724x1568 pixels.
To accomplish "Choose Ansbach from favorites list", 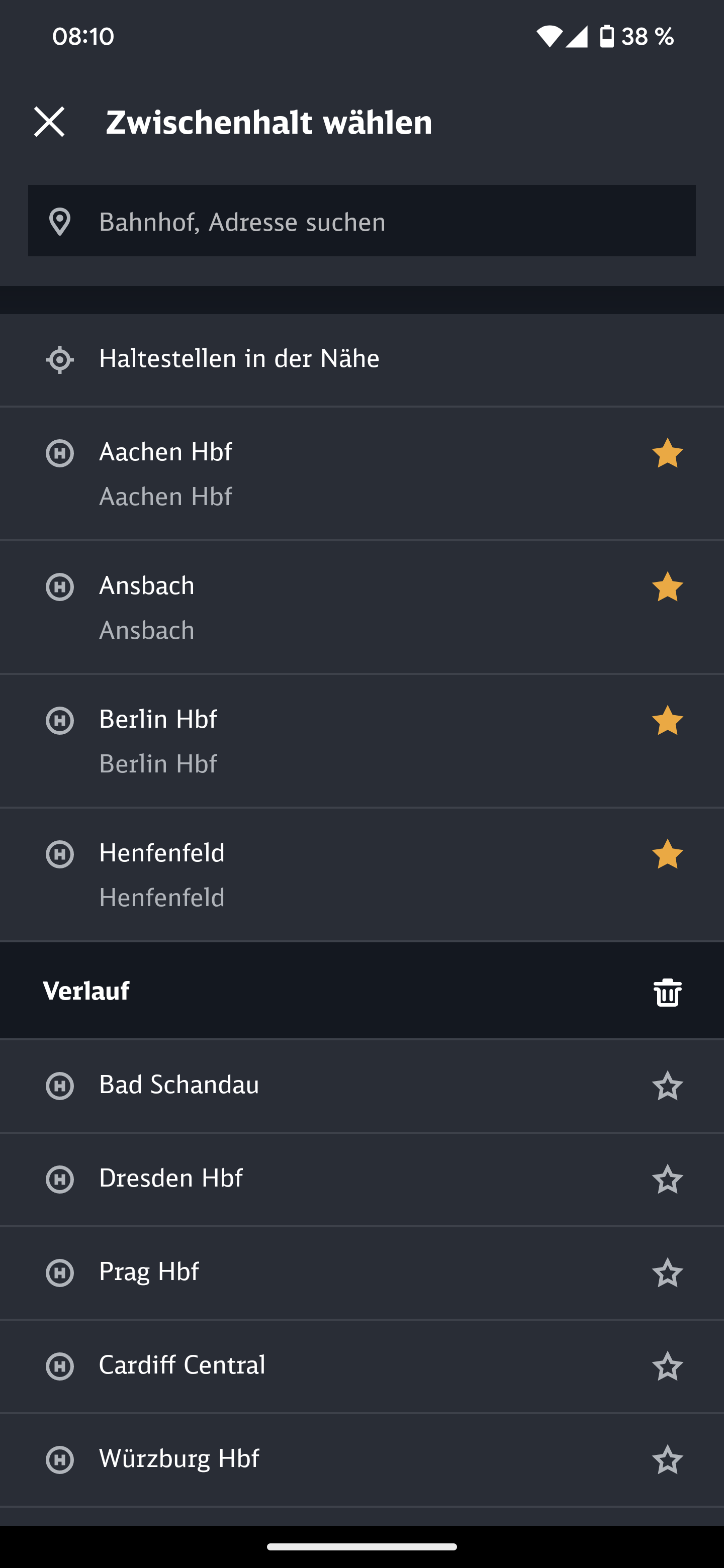I will [323, 607].
